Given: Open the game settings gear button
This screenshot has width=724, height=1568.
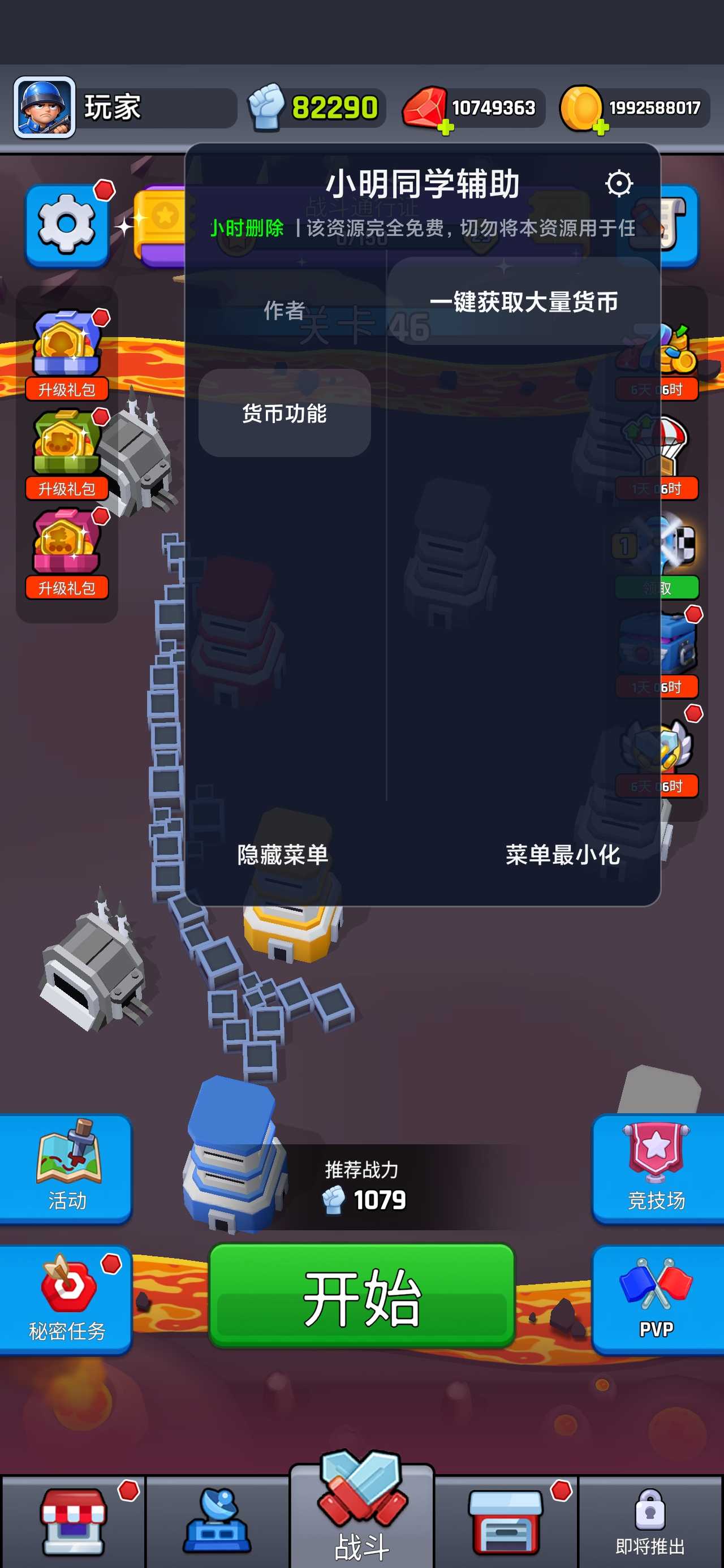Looking at the screenshot, I should (x=66, y=225).
